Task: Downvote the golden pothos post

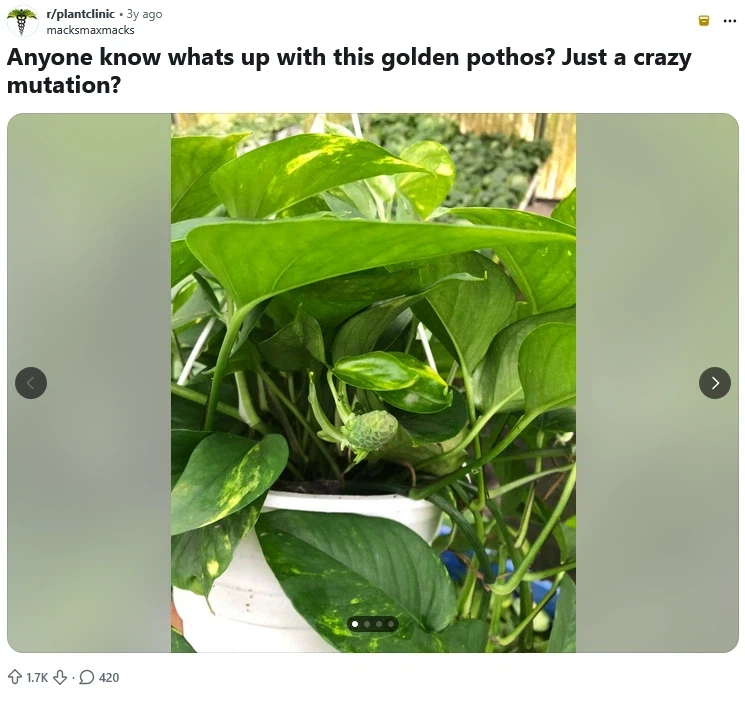Action: [x=60, y=677]
